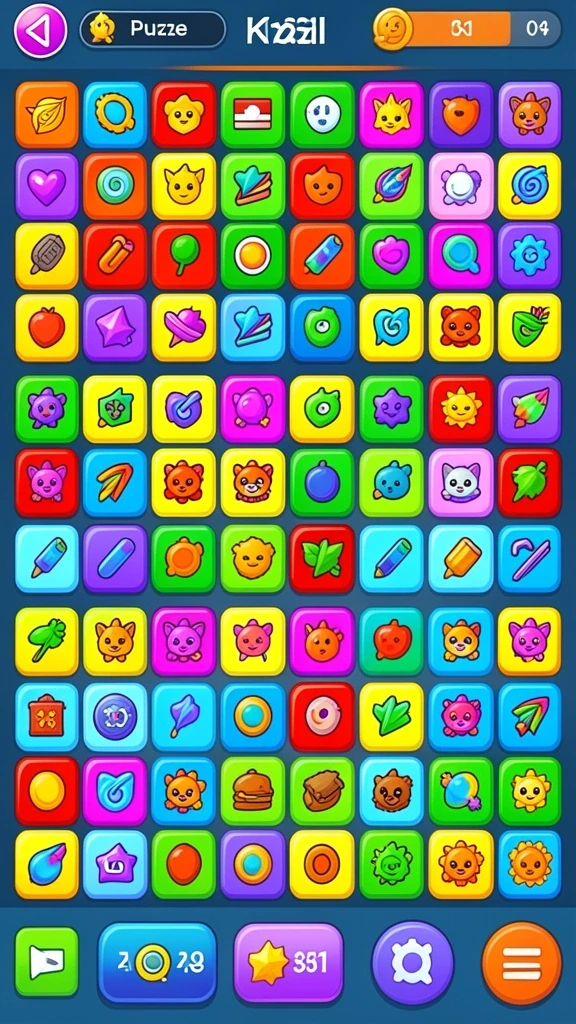Select the purple star on light-blue tile
This screenshot has width=576, height=1024.
(115, 863)
